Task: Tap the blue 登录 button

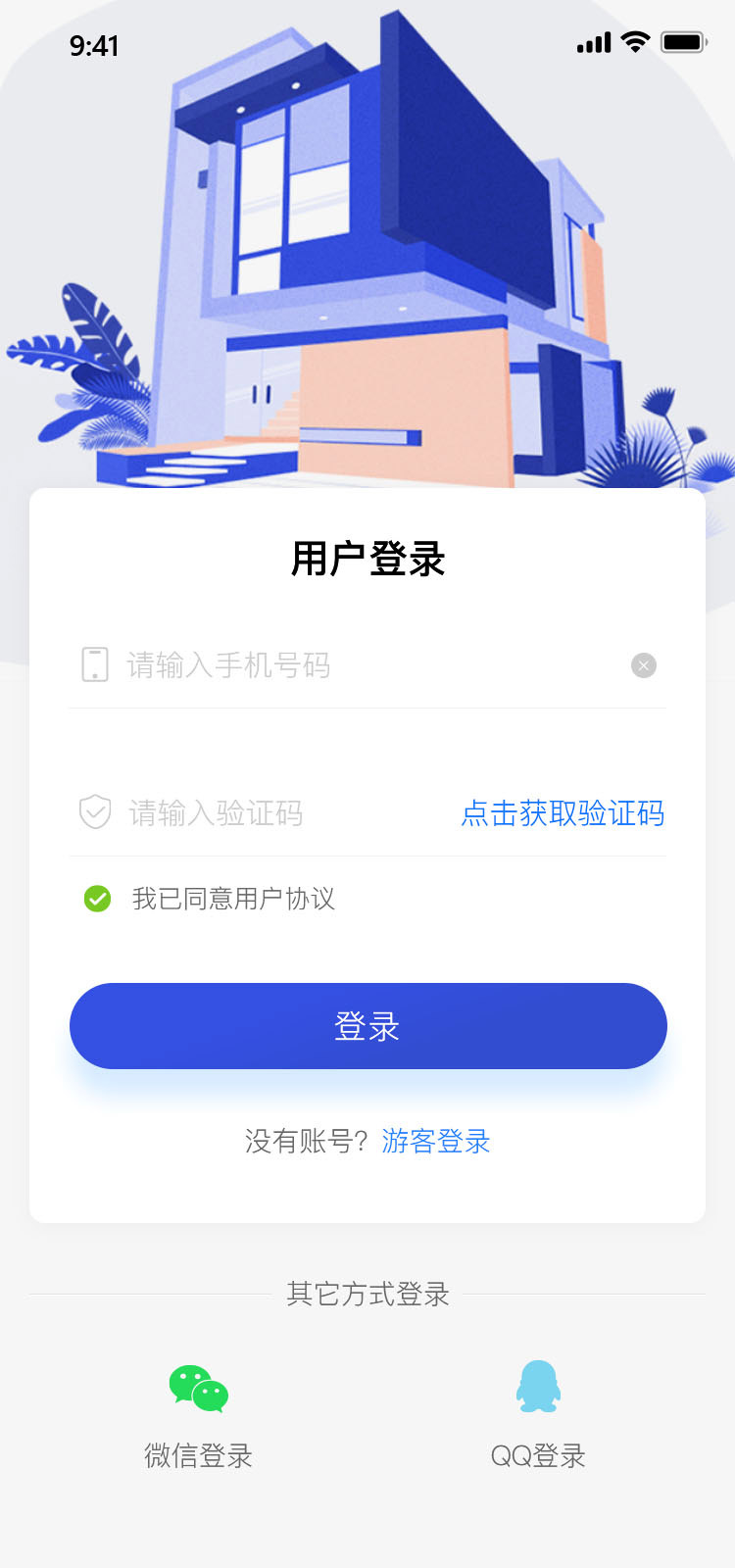Action: tap(368, 1026)
